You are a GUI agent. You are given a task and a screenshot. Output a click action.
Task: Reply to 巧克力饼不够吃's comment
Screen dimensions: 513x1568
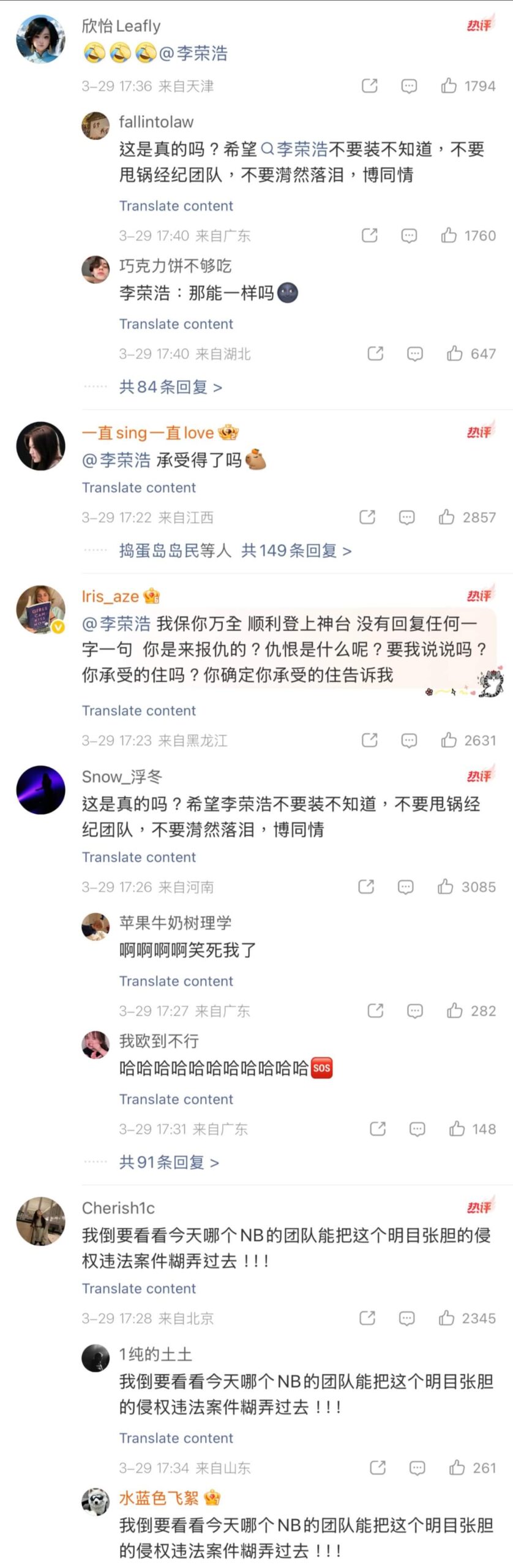[414, 353]
